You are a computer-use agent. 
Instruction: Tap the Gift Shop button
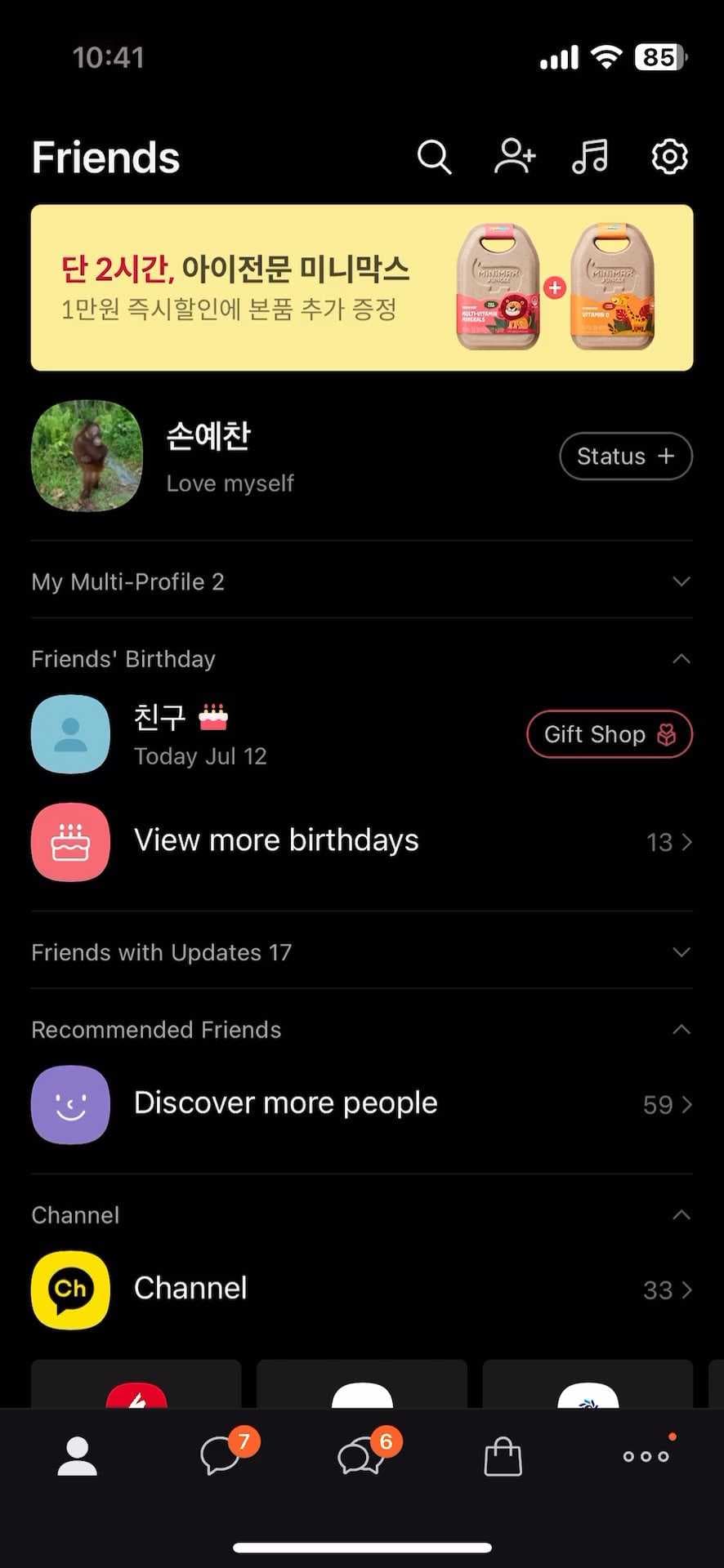point(609,734)
